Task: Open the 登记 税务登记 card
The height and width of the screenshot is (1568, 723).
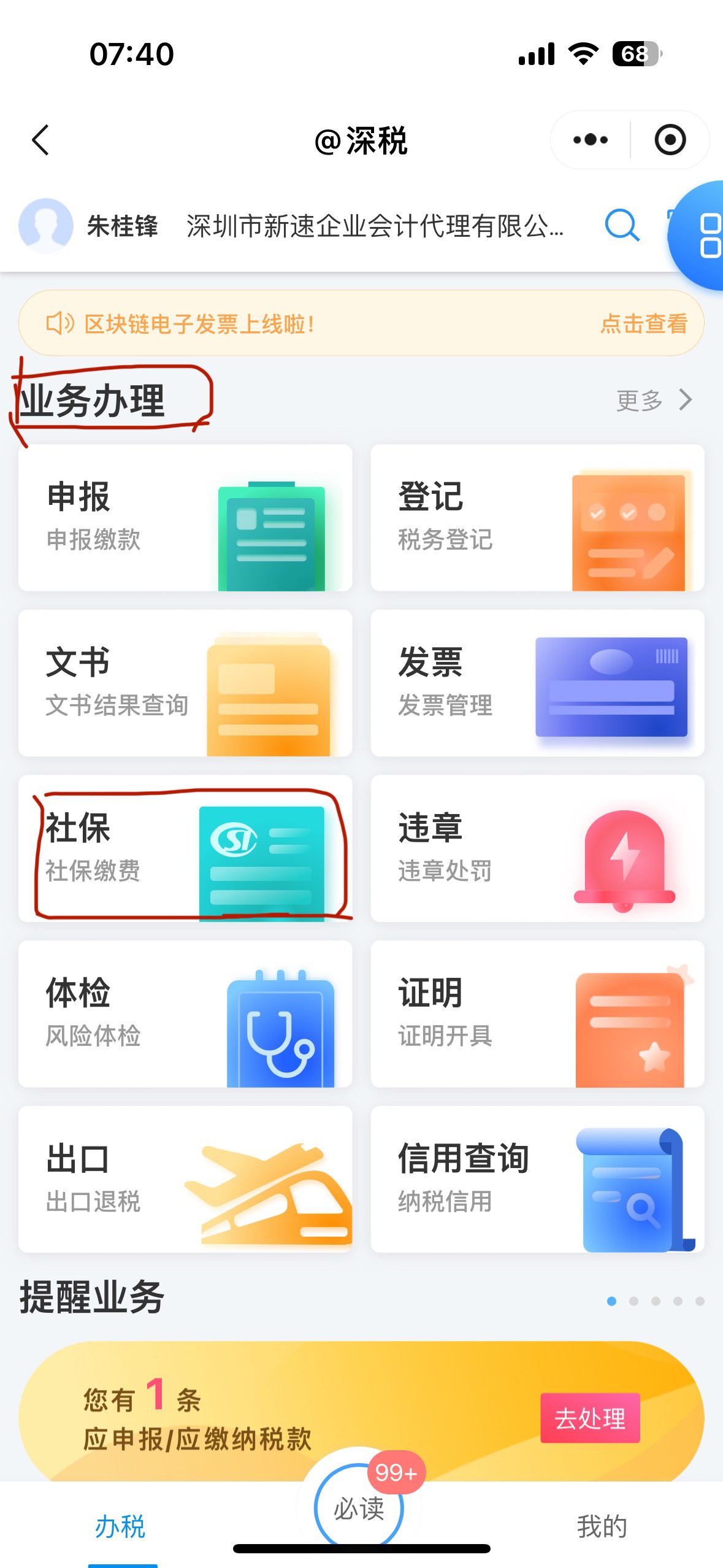Action: tap(537, 518)
